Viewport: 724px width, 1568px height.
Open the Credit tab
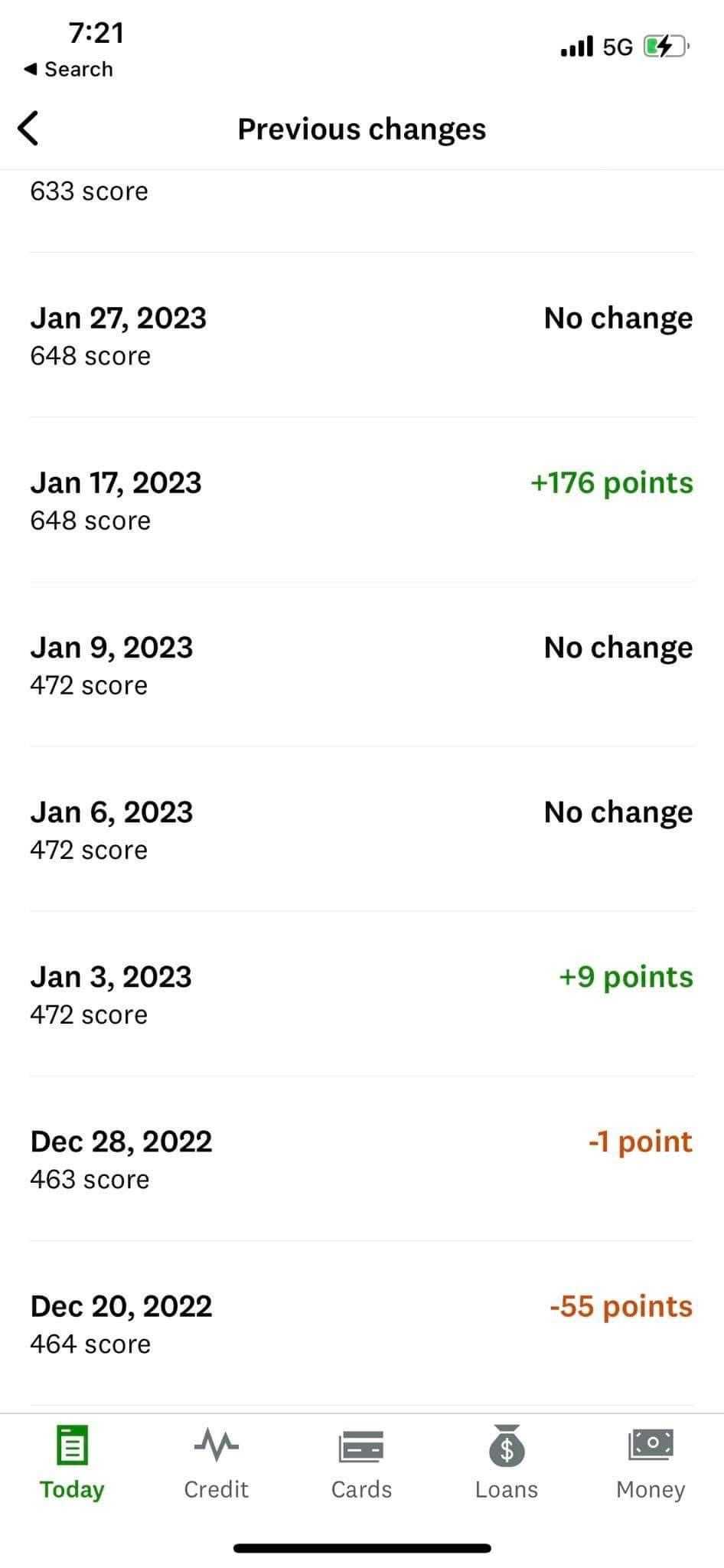[216, 1462]
